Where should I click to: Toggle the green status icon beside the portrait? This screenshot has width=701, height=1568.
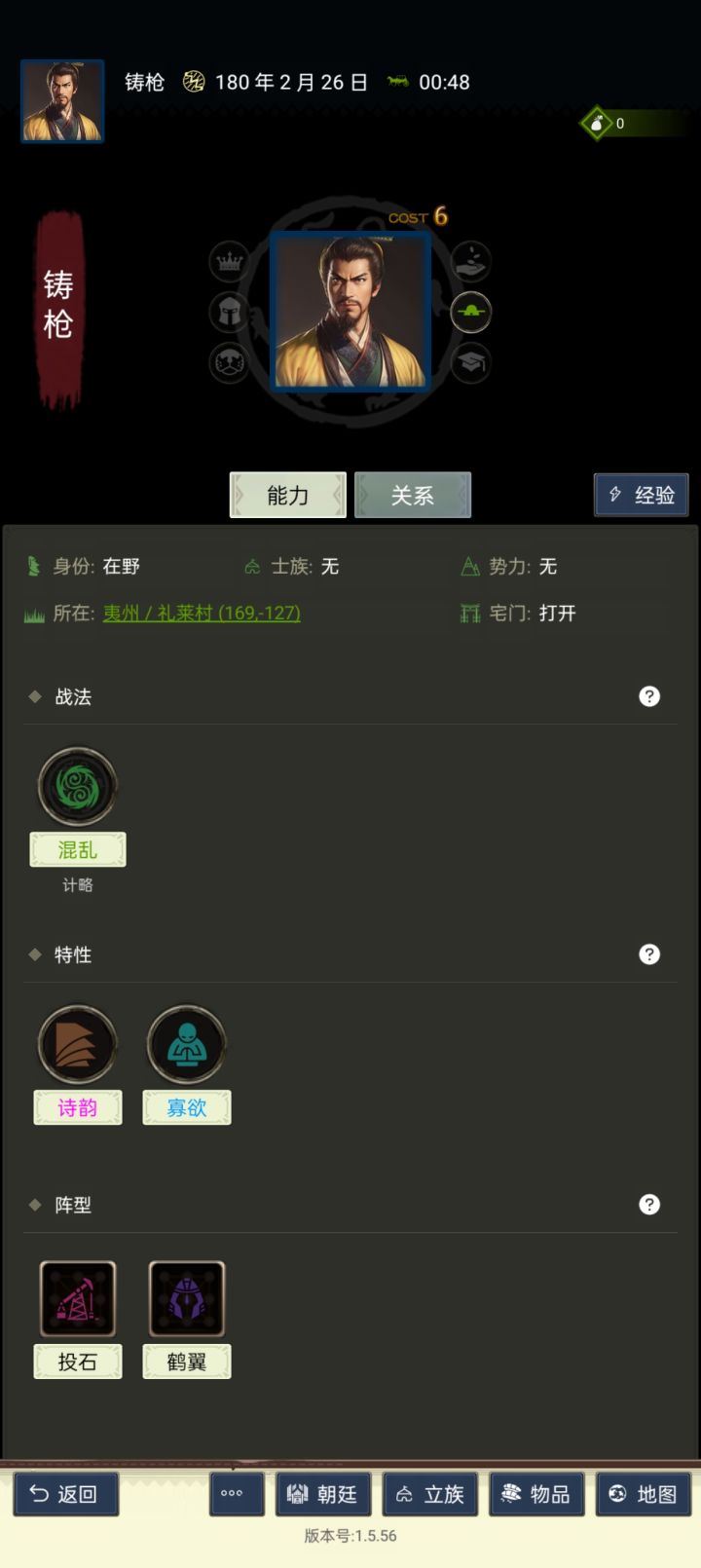(470, 314)
